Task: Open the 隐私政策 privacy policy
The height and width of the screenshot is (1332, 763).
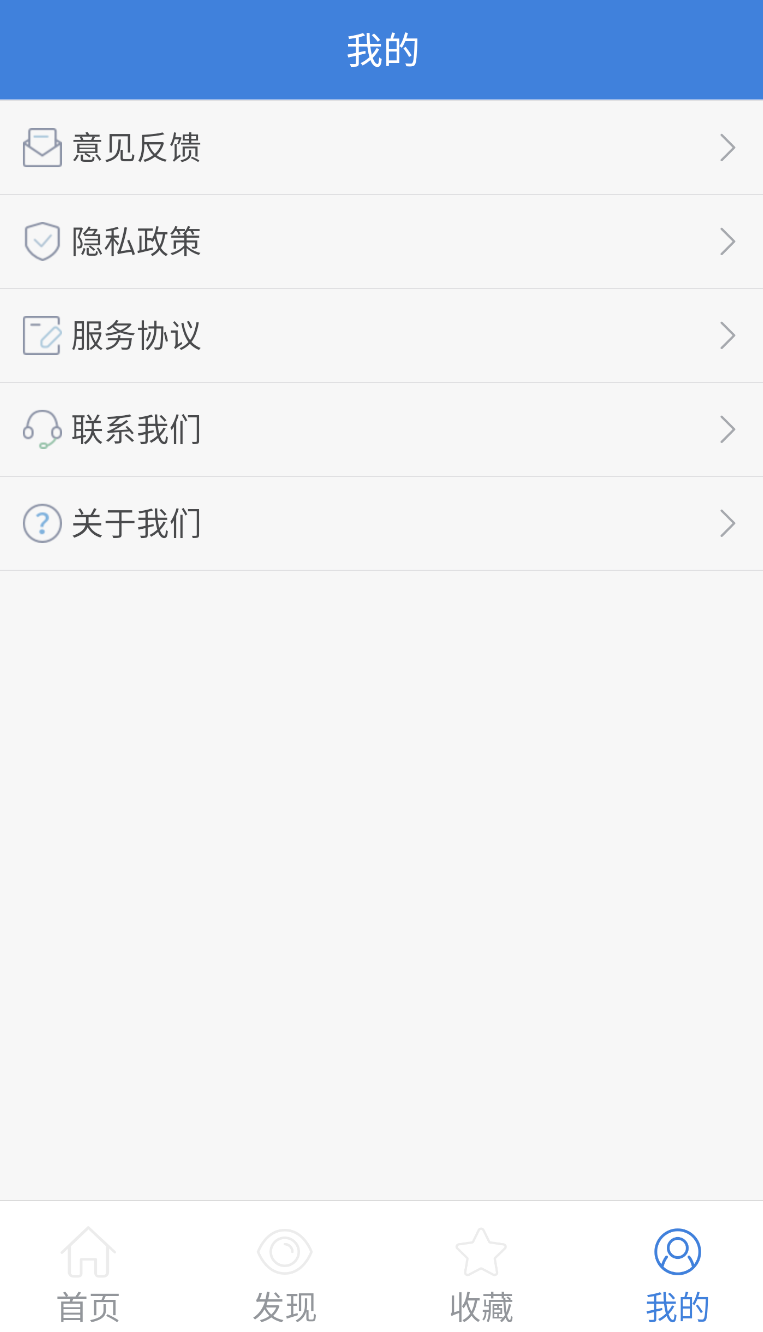Action: [135, 241]
